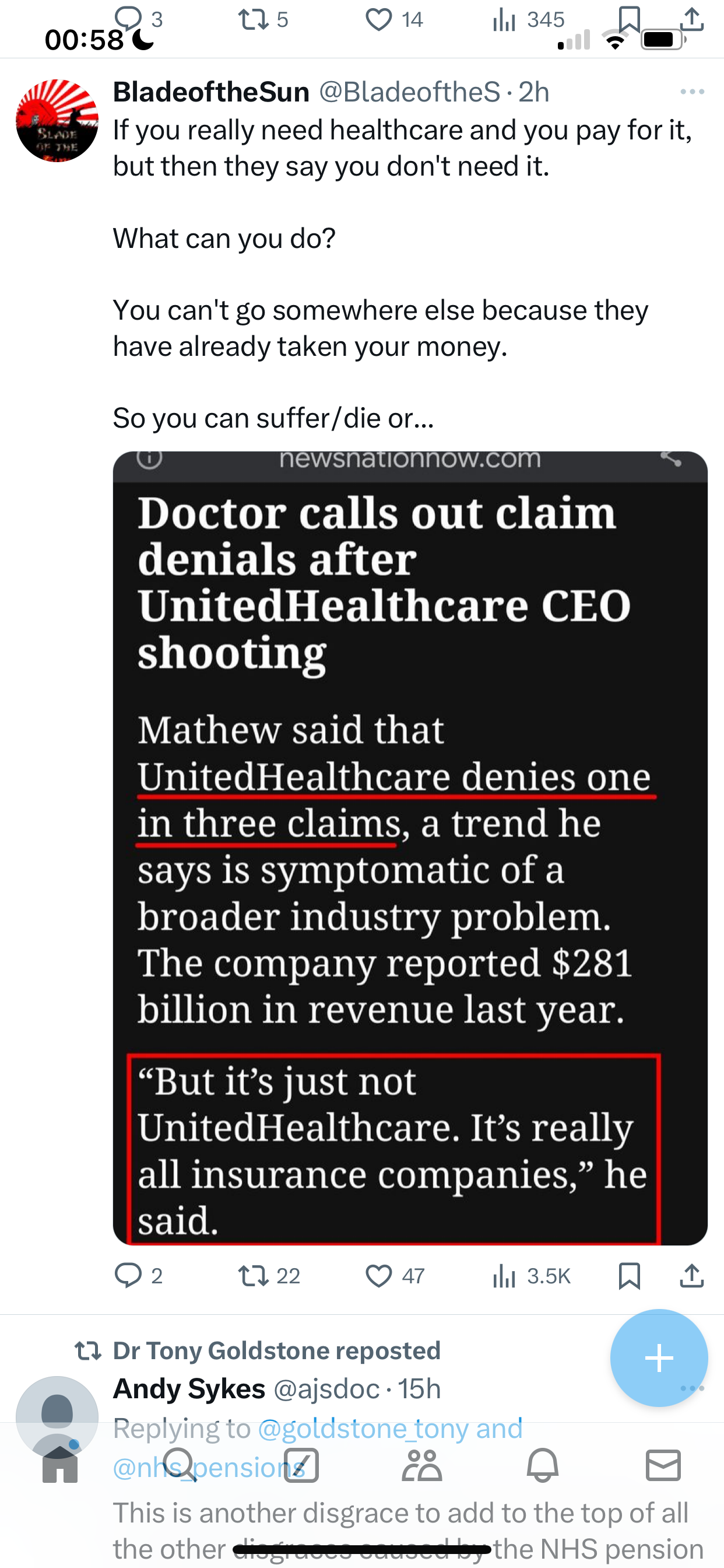Like BladeoftheSun's post
This screenshot has width=724, height=1568.
pos(395,1276)
